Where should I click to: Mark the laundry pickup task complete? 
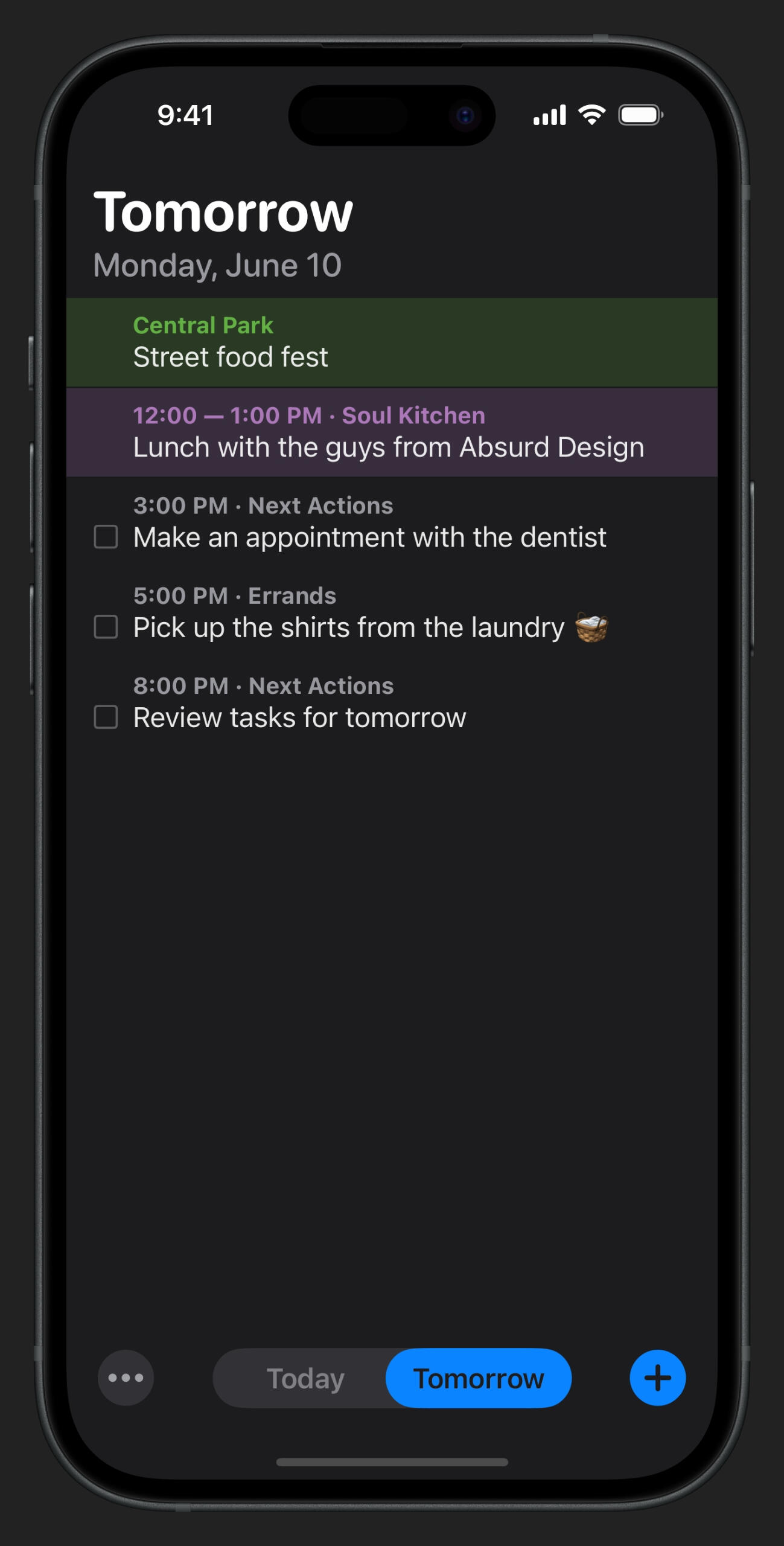[x=106, y=628]
